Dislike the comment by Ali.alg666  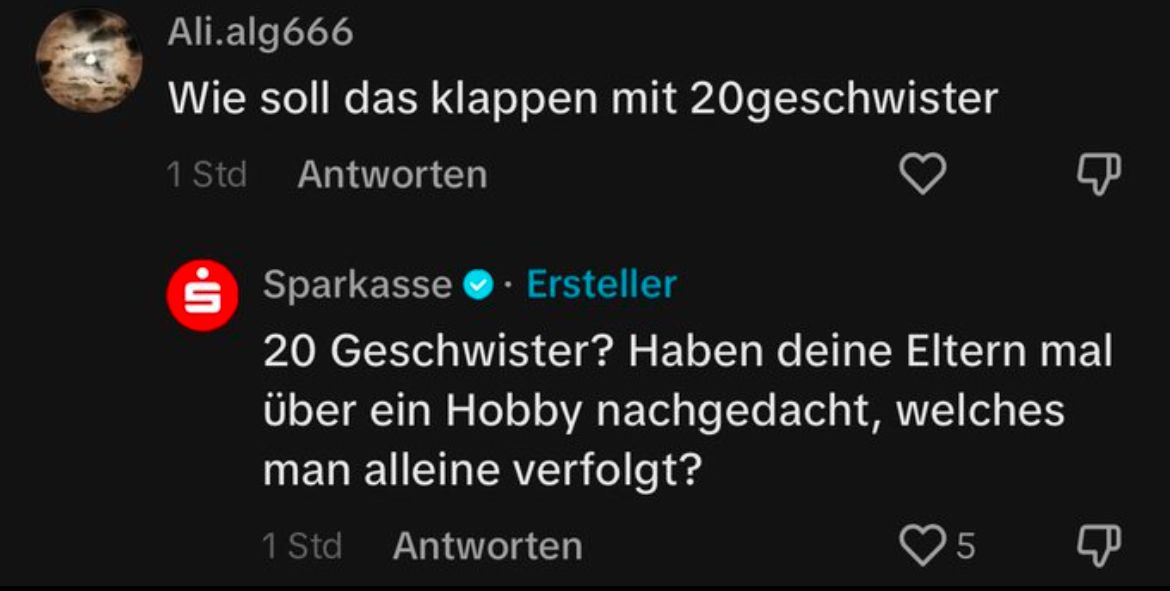pyautogui.click(x=1098, y=176)
